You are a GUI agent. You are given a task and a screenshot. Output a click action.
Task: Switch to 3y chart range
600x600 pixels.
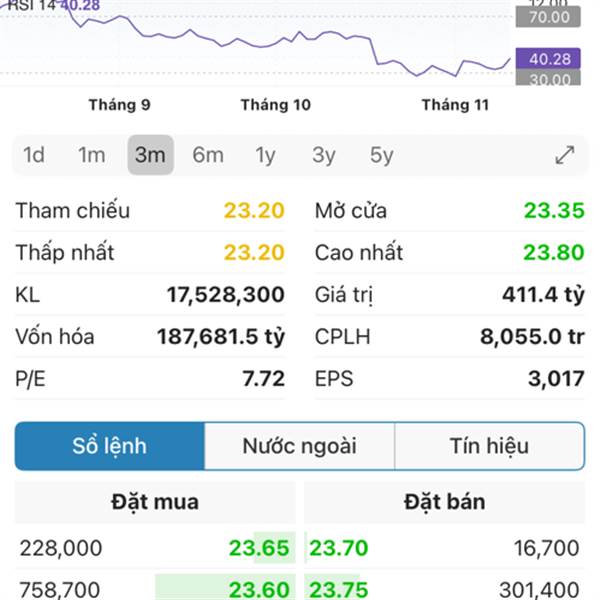pyautogui.click(x=323, y=155)
